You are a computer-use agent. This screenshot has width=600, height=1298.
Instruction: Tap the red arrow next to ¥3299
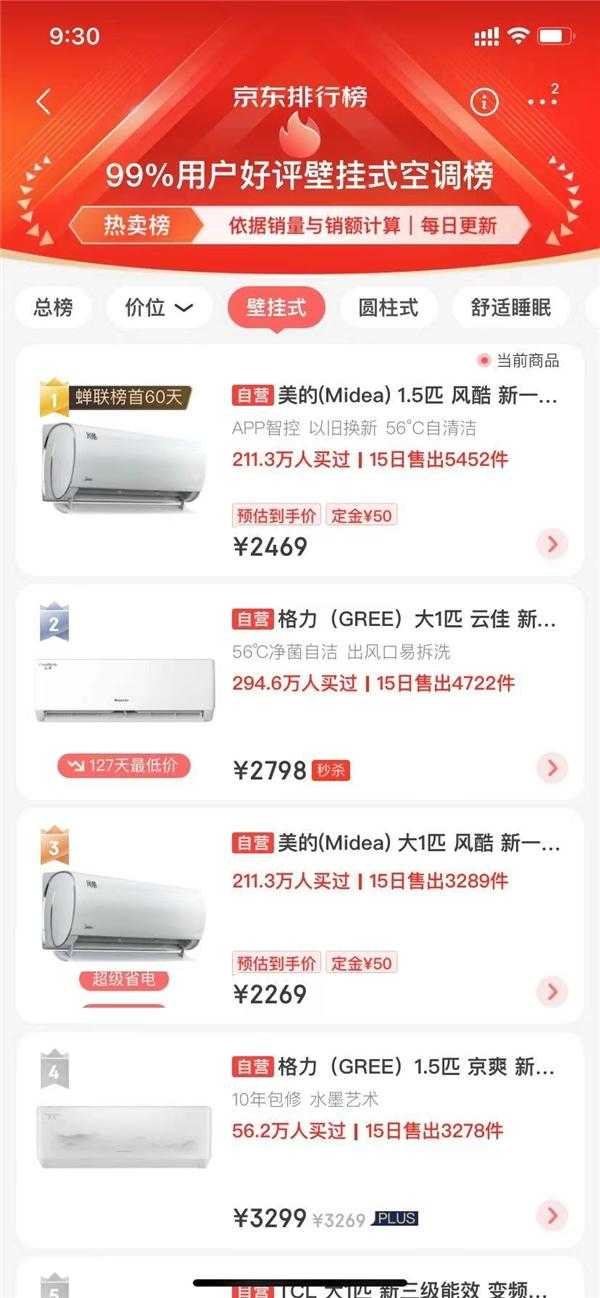552,1216
